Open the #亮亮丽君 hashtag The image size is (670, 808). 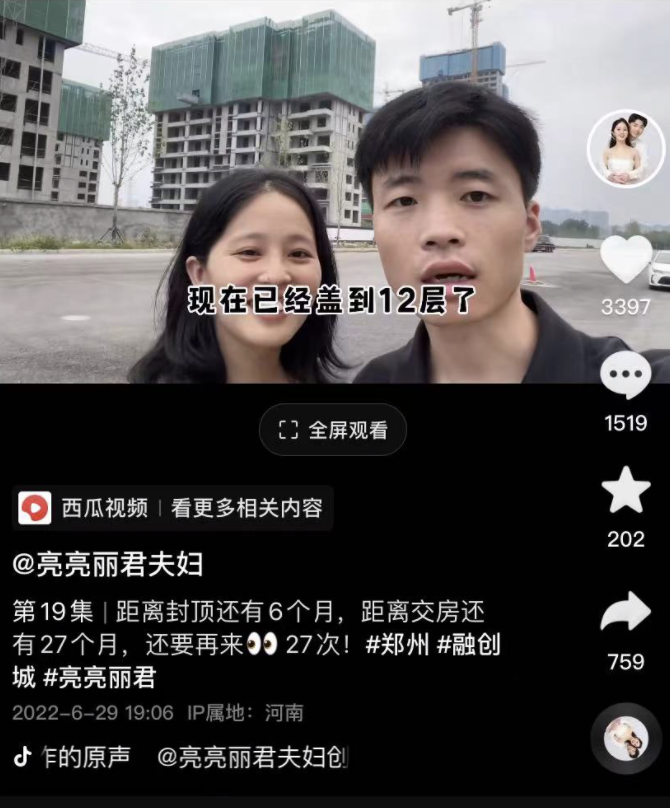[x=99, y=678]
